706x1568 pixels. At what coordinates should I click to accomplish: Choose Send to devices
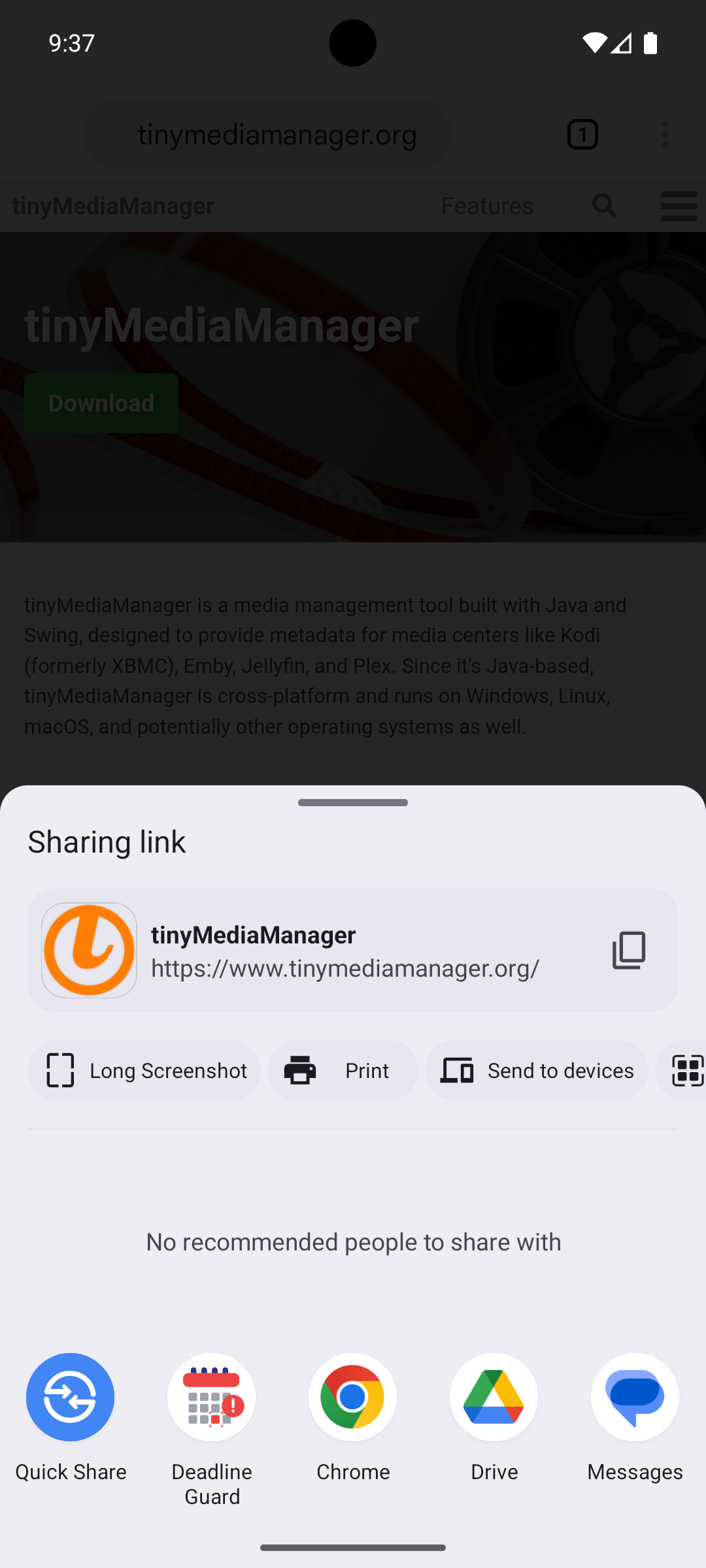point(536,1070)
